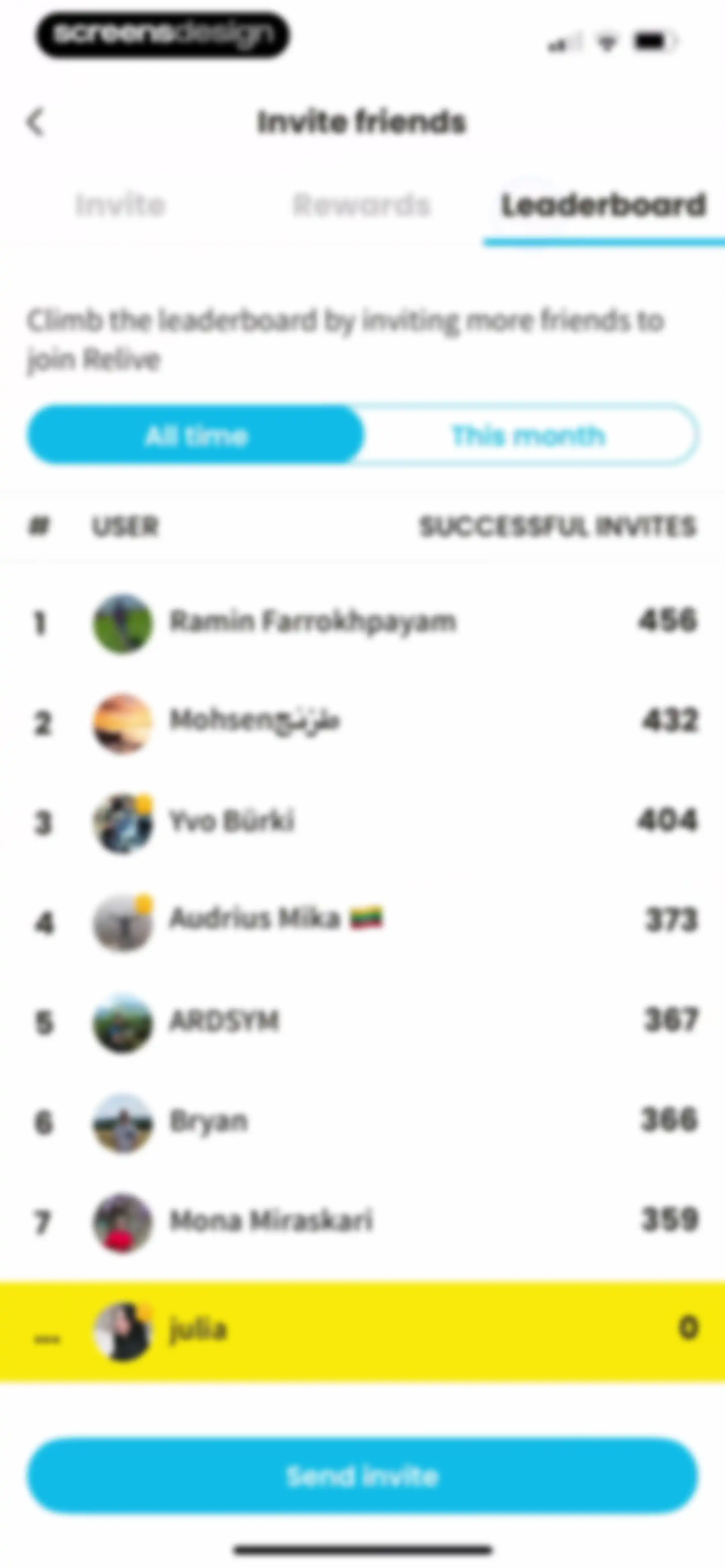Image resolution: width=725 pixels, height=1568 pixels.
Task: Go back using the back arrow
Action: [x=36, y=122]
